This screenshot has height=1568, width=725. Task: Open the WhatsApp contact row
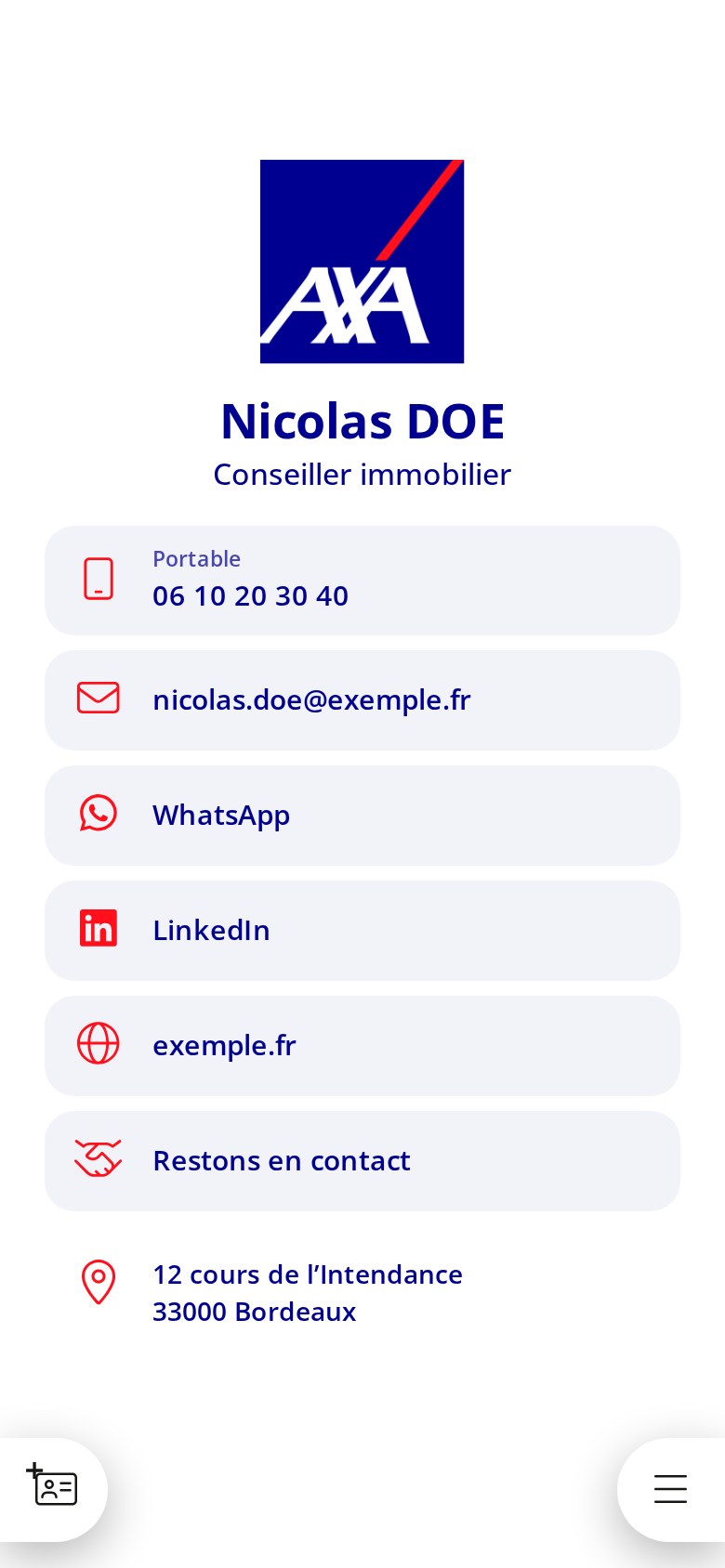coord(362,816)
